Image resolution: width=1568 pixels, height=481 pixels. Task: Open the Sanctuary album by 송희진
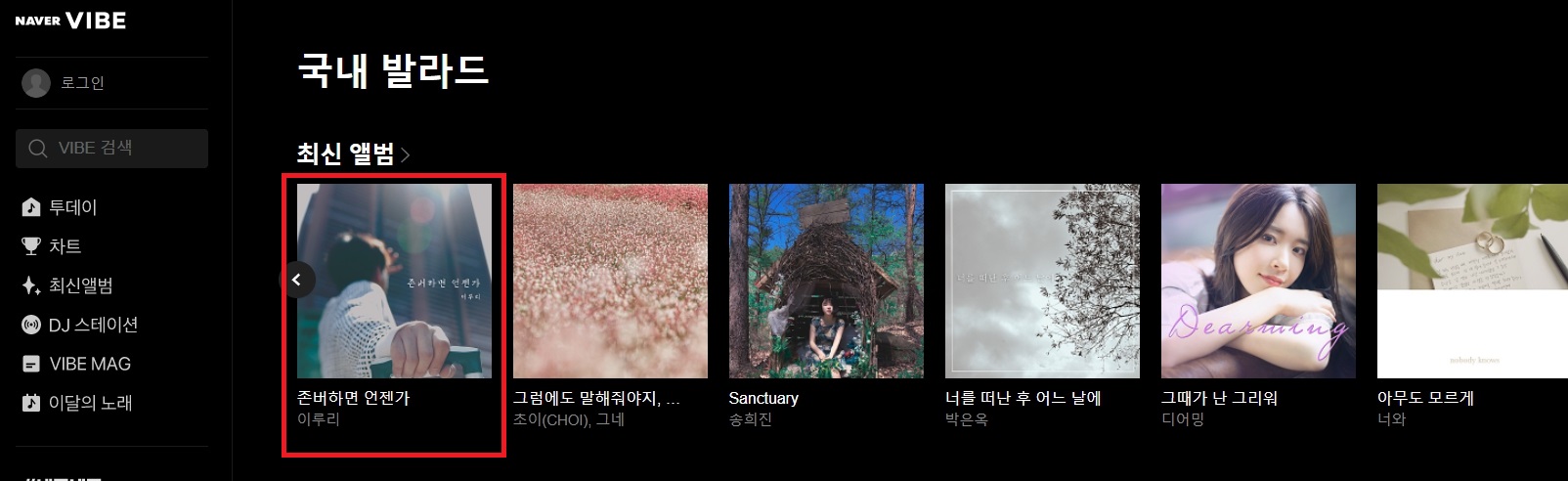click(x=826, y=282)
